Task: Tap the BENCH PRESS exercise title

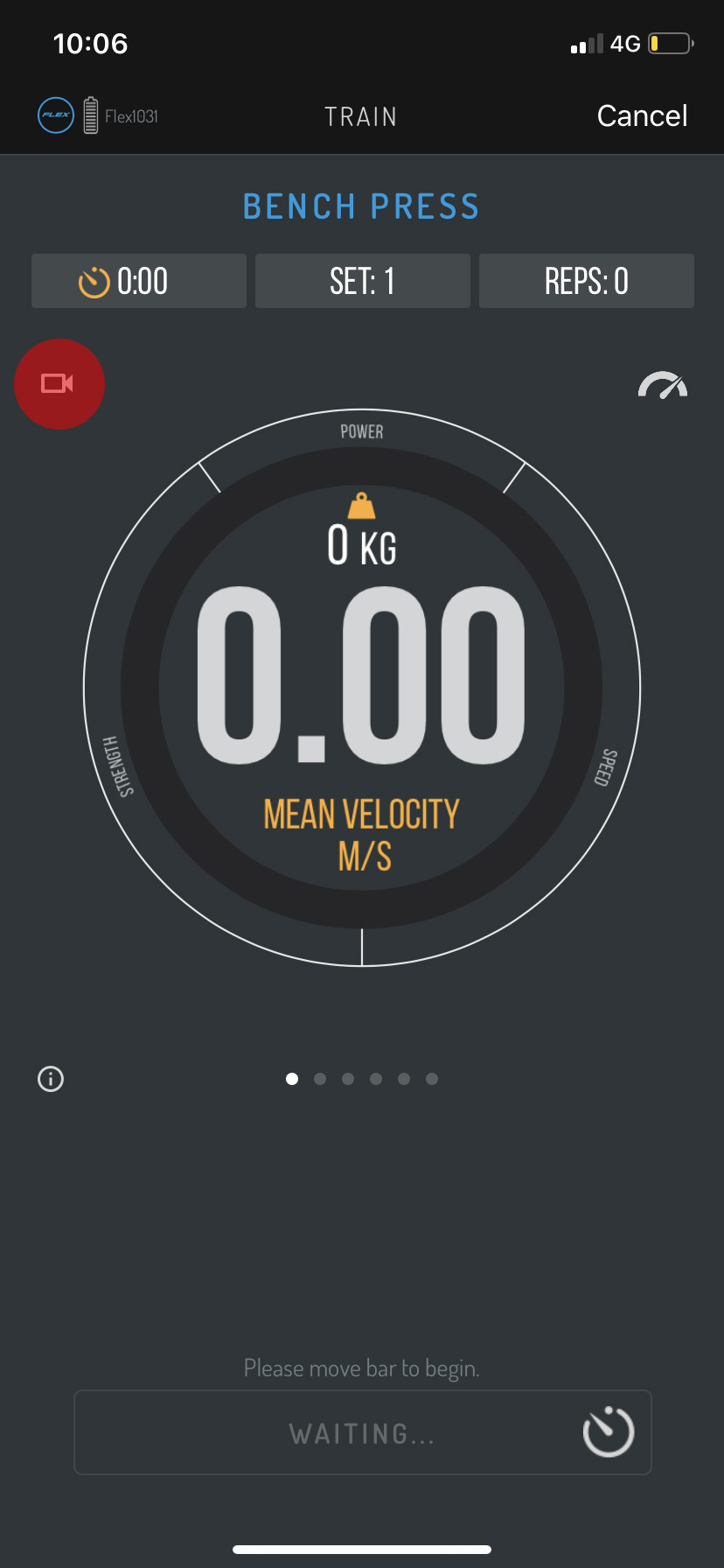Action: (x=361, y=206)
